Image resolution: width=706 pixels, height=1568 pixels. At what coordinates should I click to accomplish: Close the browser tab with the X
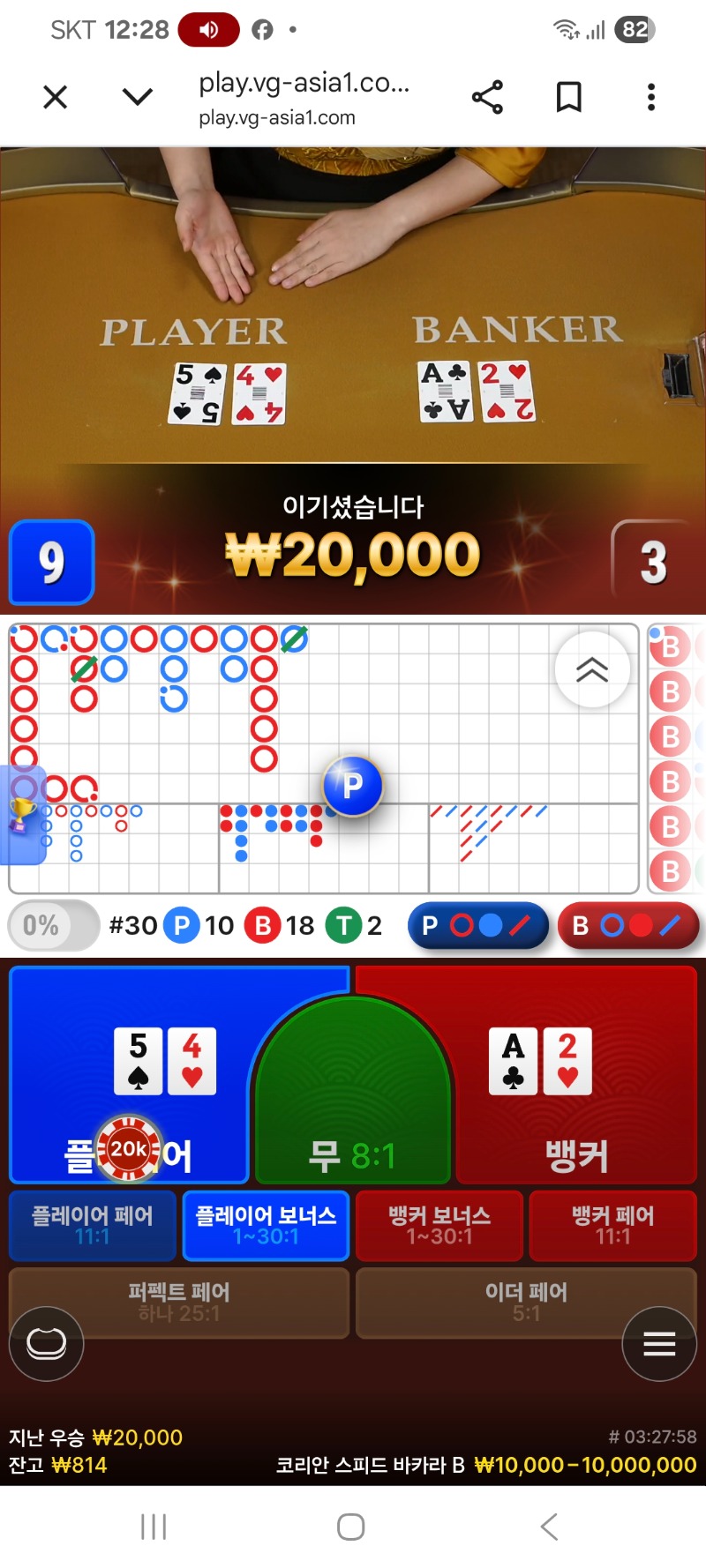(56, 97)
